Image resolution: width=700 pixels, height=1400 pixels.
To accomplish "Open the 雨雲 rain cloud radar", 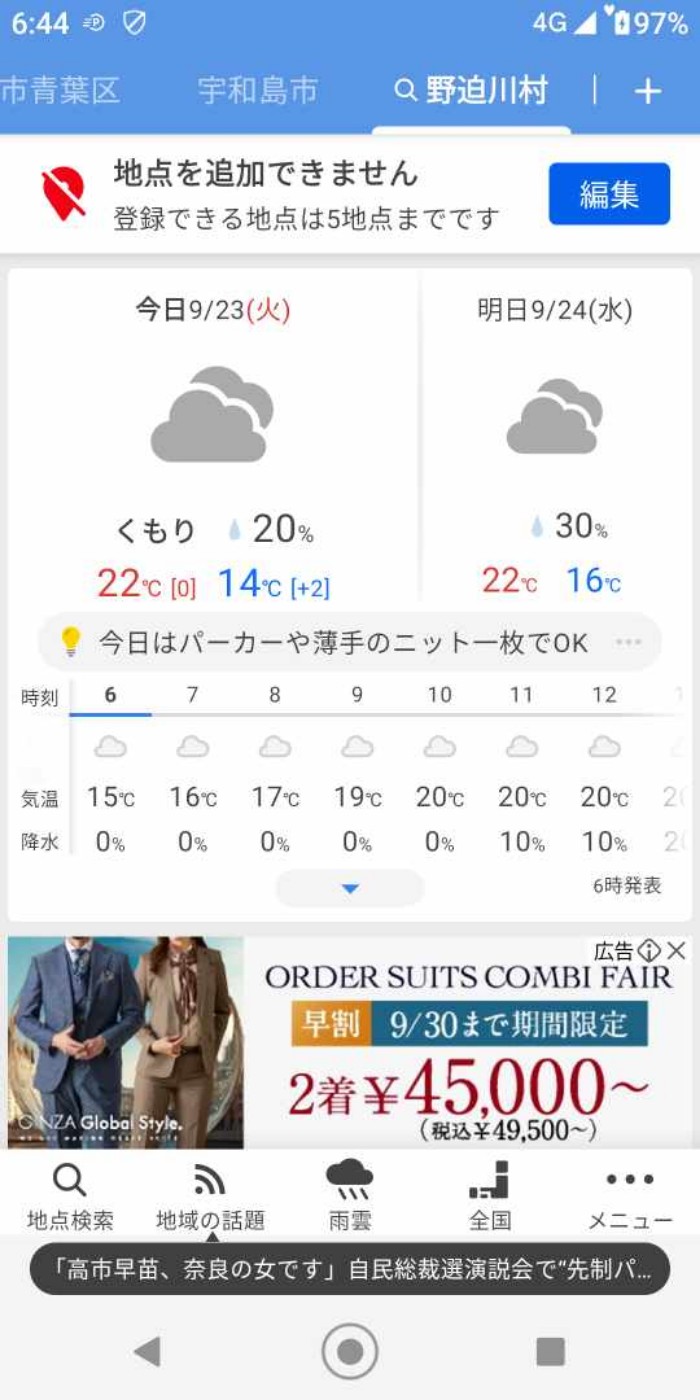I will point(350,1195).
